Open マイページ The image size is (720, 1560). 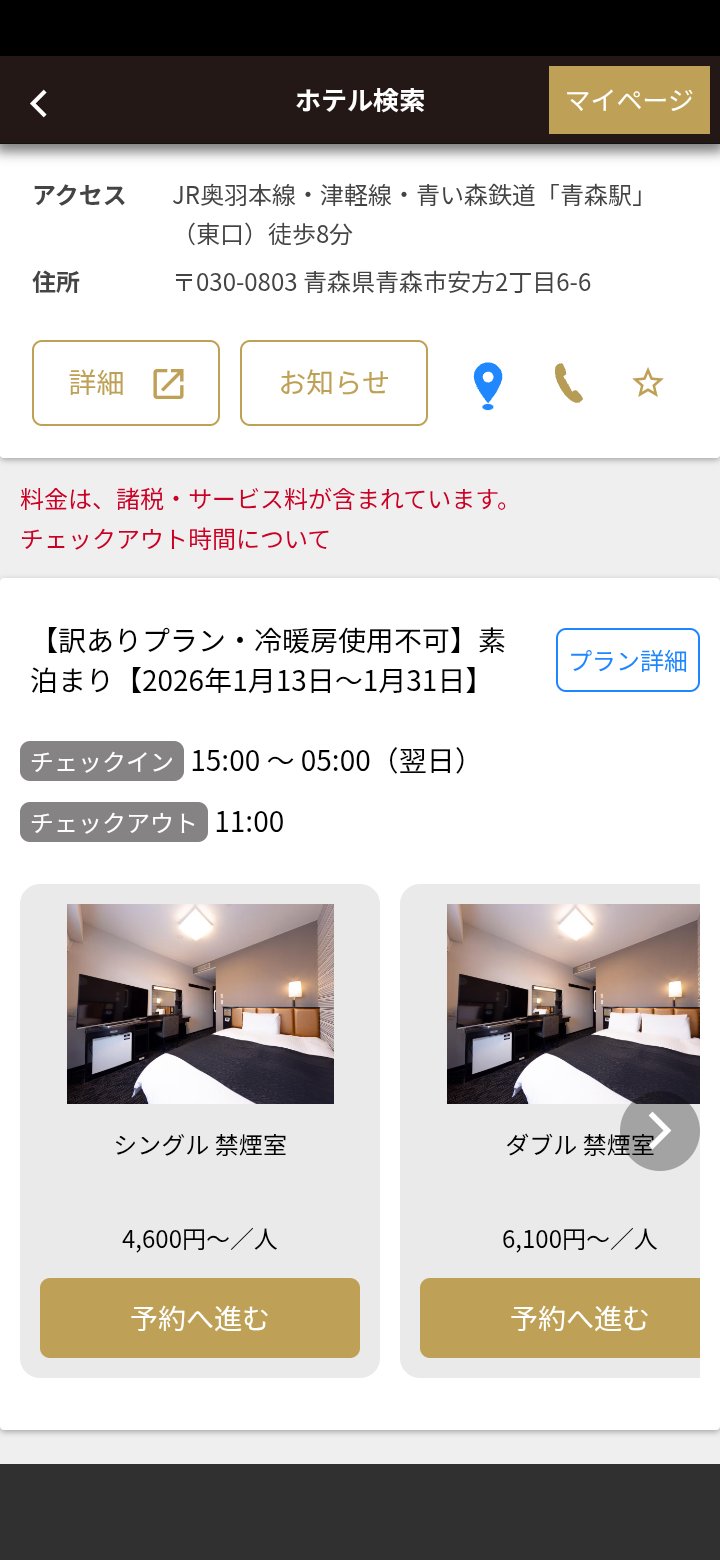[629, 100]
